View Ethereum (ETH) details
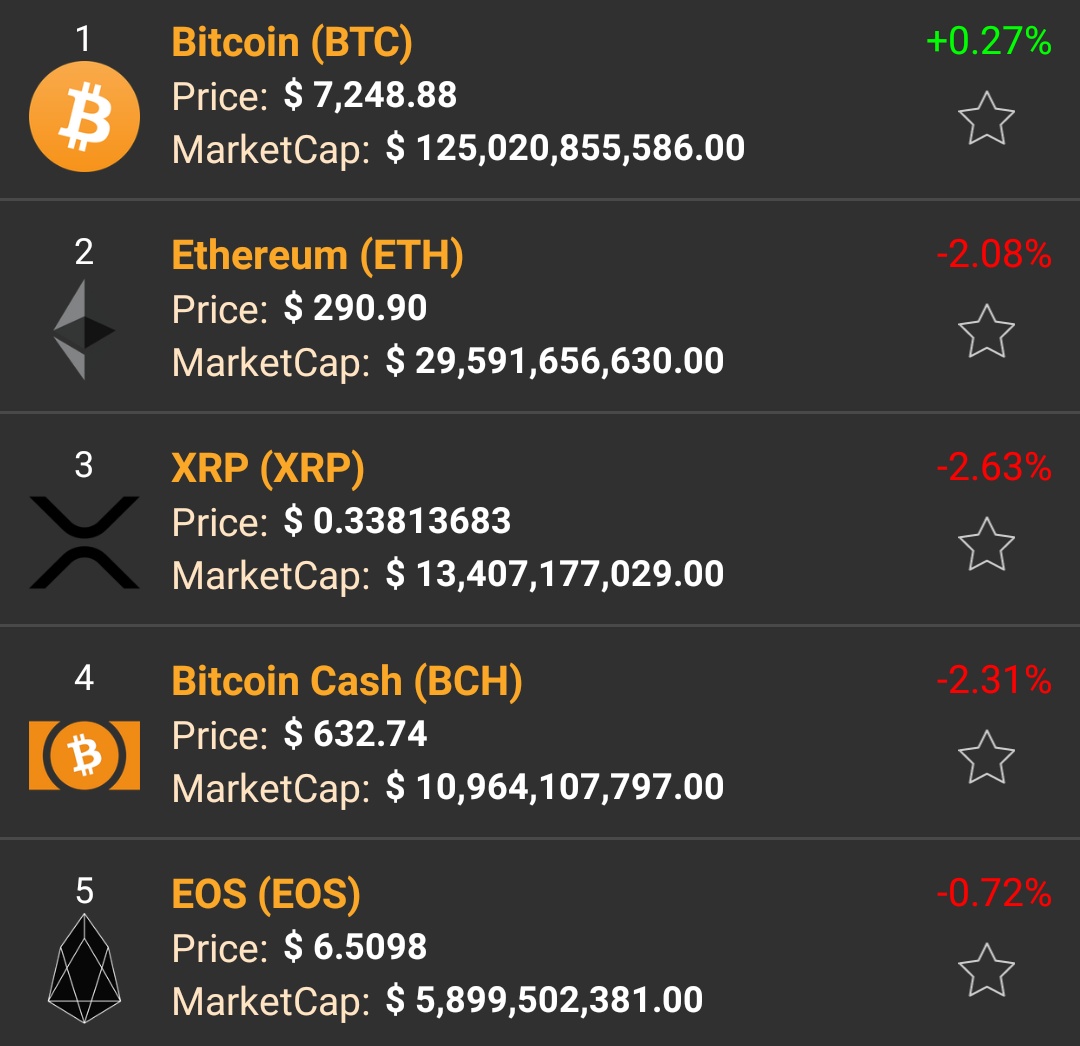The image size is (1080, 1046). (317, 256)
